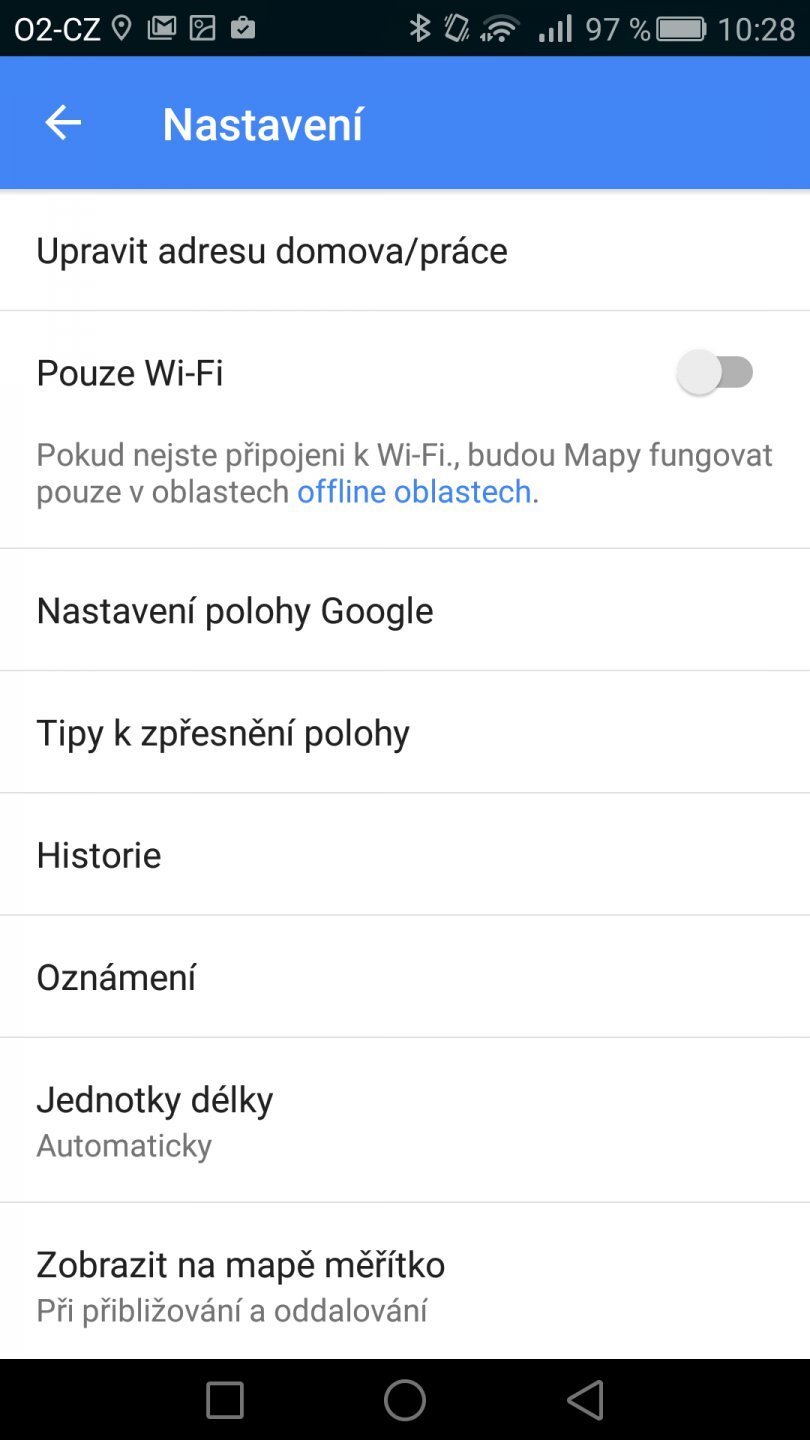Viewport: 810px width, 1440px height.
Task: Tap the recent apps square button
Action: tap(225, 1399)
